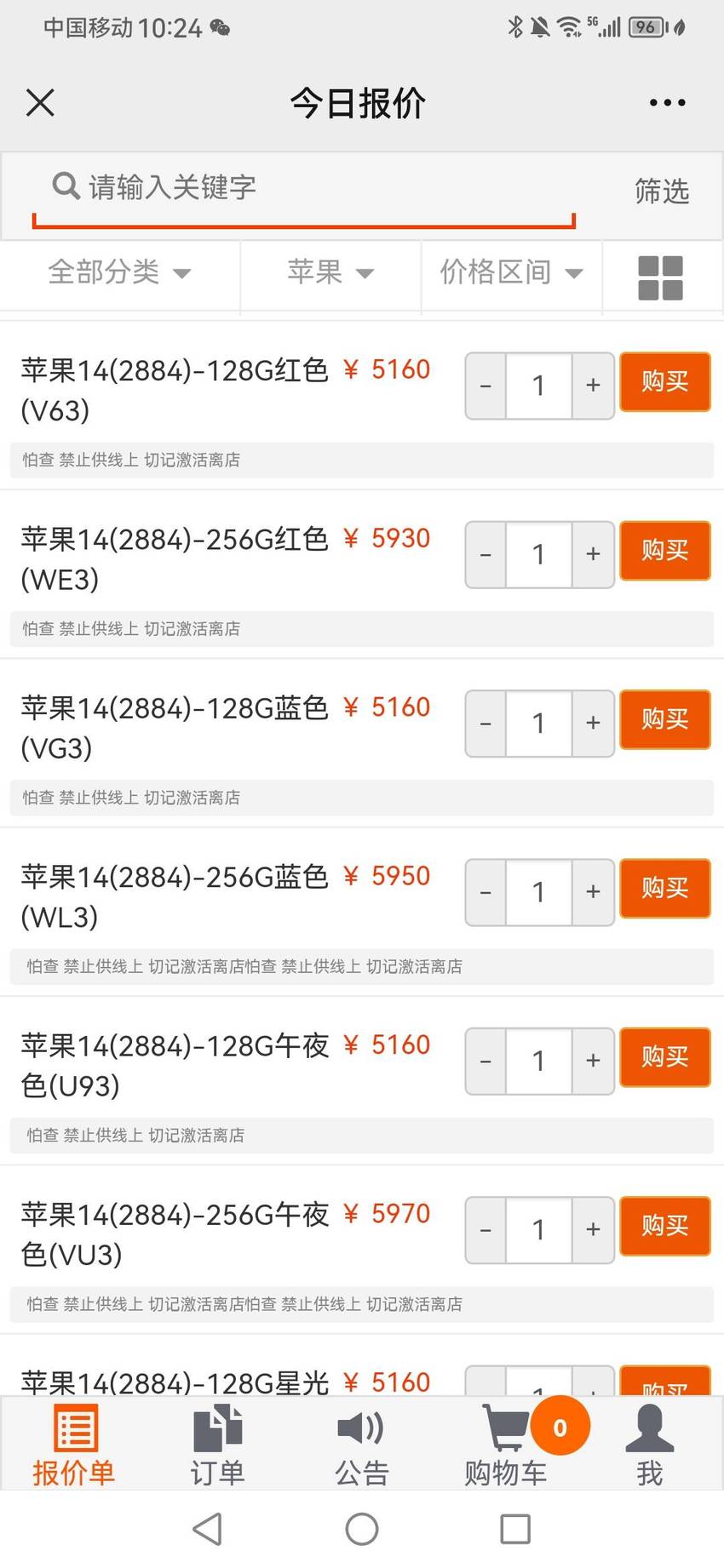
Task: Switch to the grid view layout
Action: 660,278
